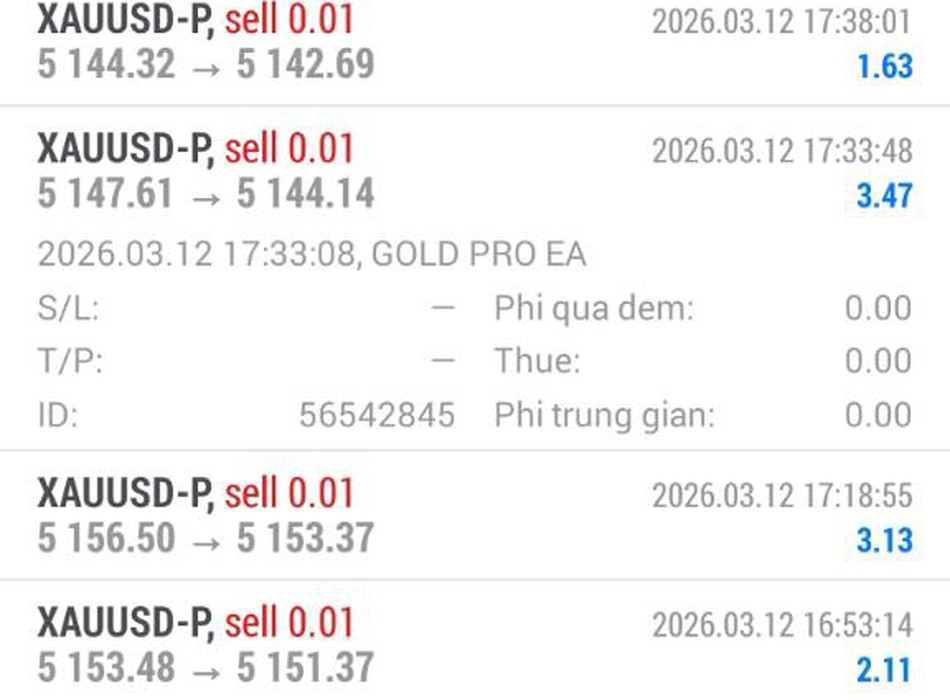
Task: Expand the sell trade closed at 17:18:55
Action: click(475, 516)
